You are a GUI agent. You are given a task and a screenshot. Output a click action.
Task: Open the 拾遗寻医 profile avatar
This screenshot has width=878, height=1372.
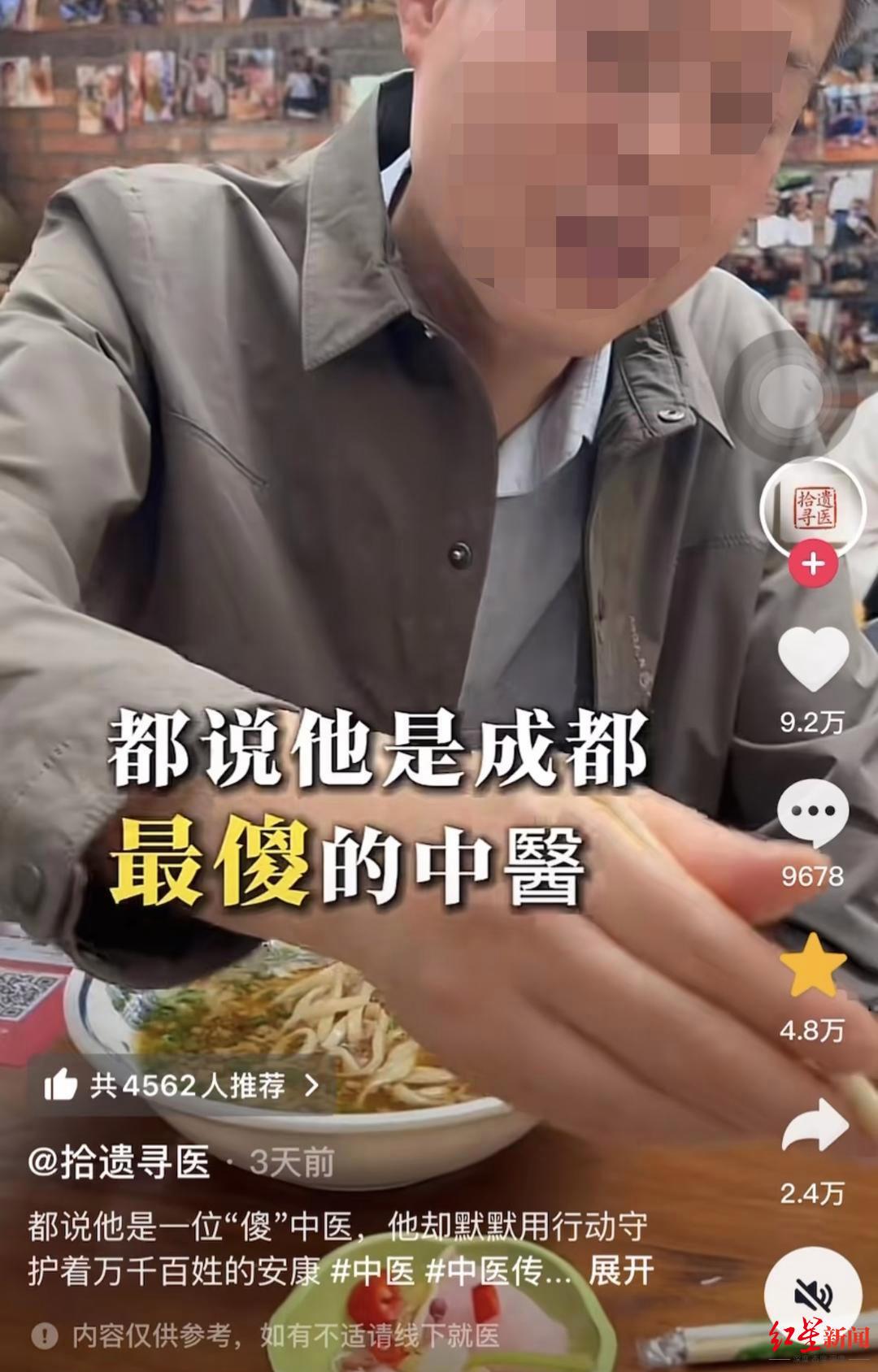click(x=811, y=509)
